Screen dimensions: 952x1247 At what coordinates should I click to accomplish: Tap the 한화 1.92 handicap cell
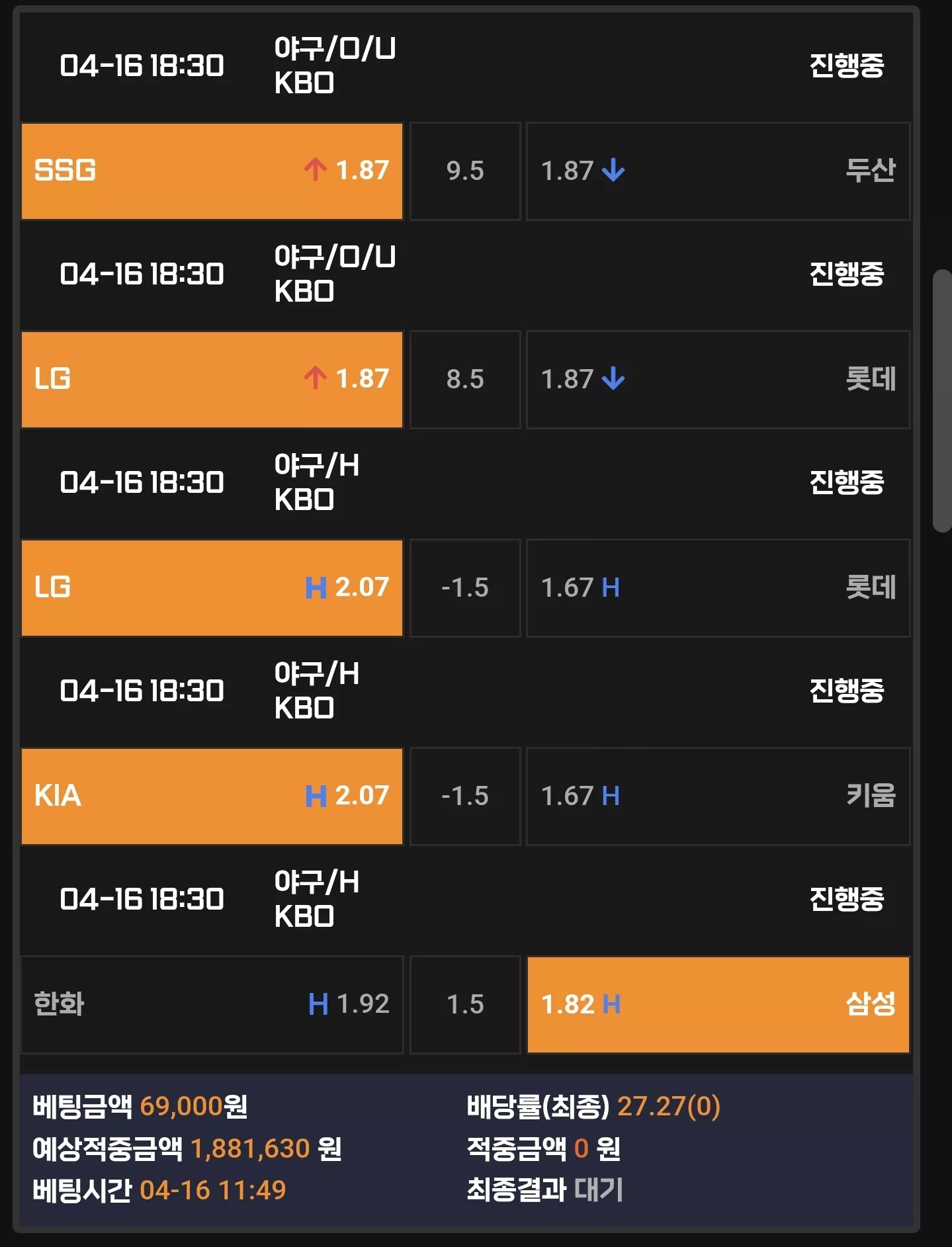[212, 1004]
